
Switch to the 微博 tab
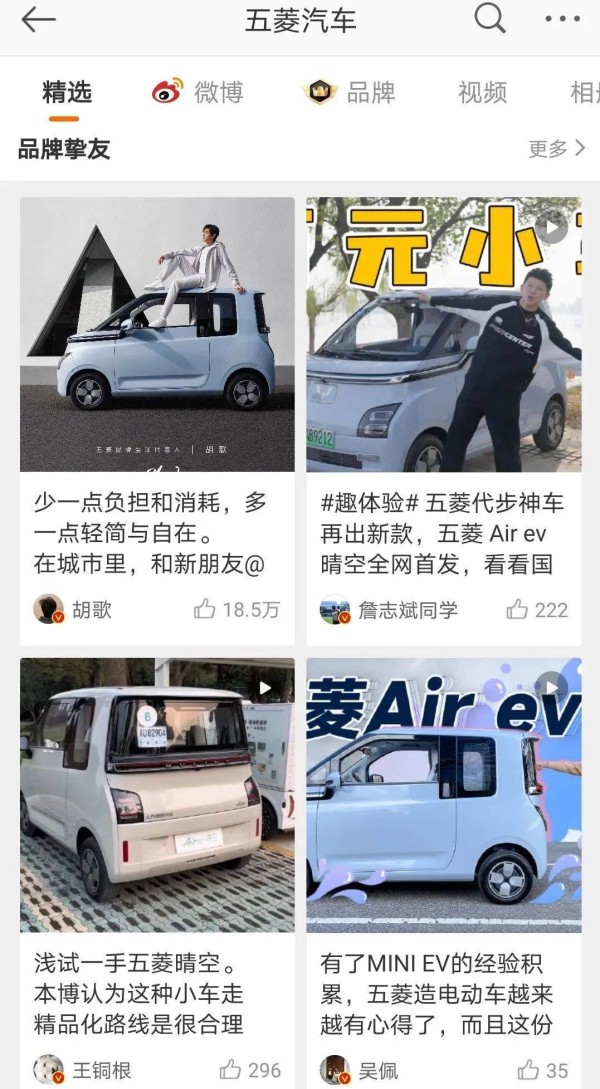pyautogui.click(x=198, y=92)
